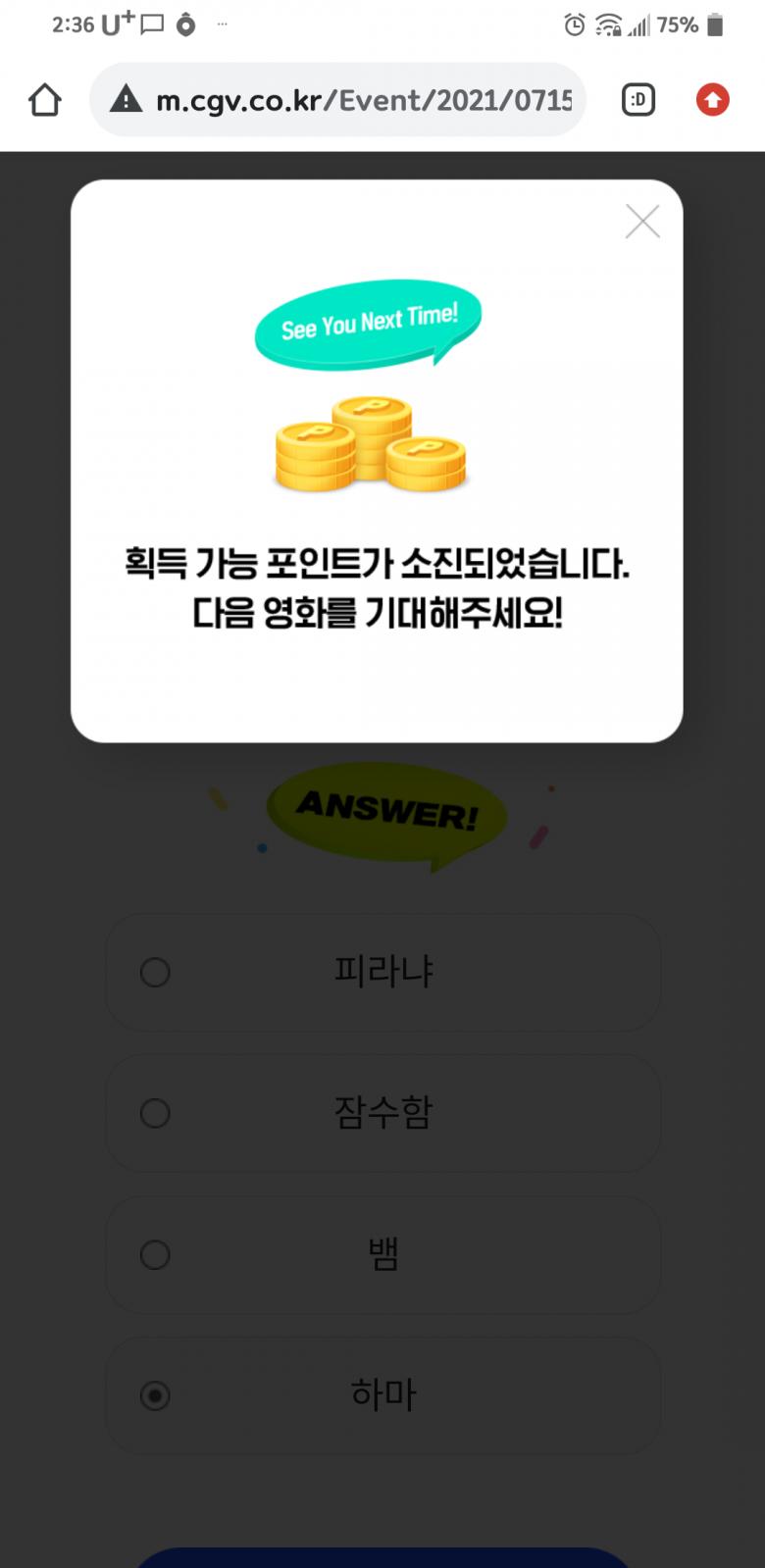Viewport: 765px width, 1568px height.
Task: Select the 하마 answer option
Action: coord(382,1394)
